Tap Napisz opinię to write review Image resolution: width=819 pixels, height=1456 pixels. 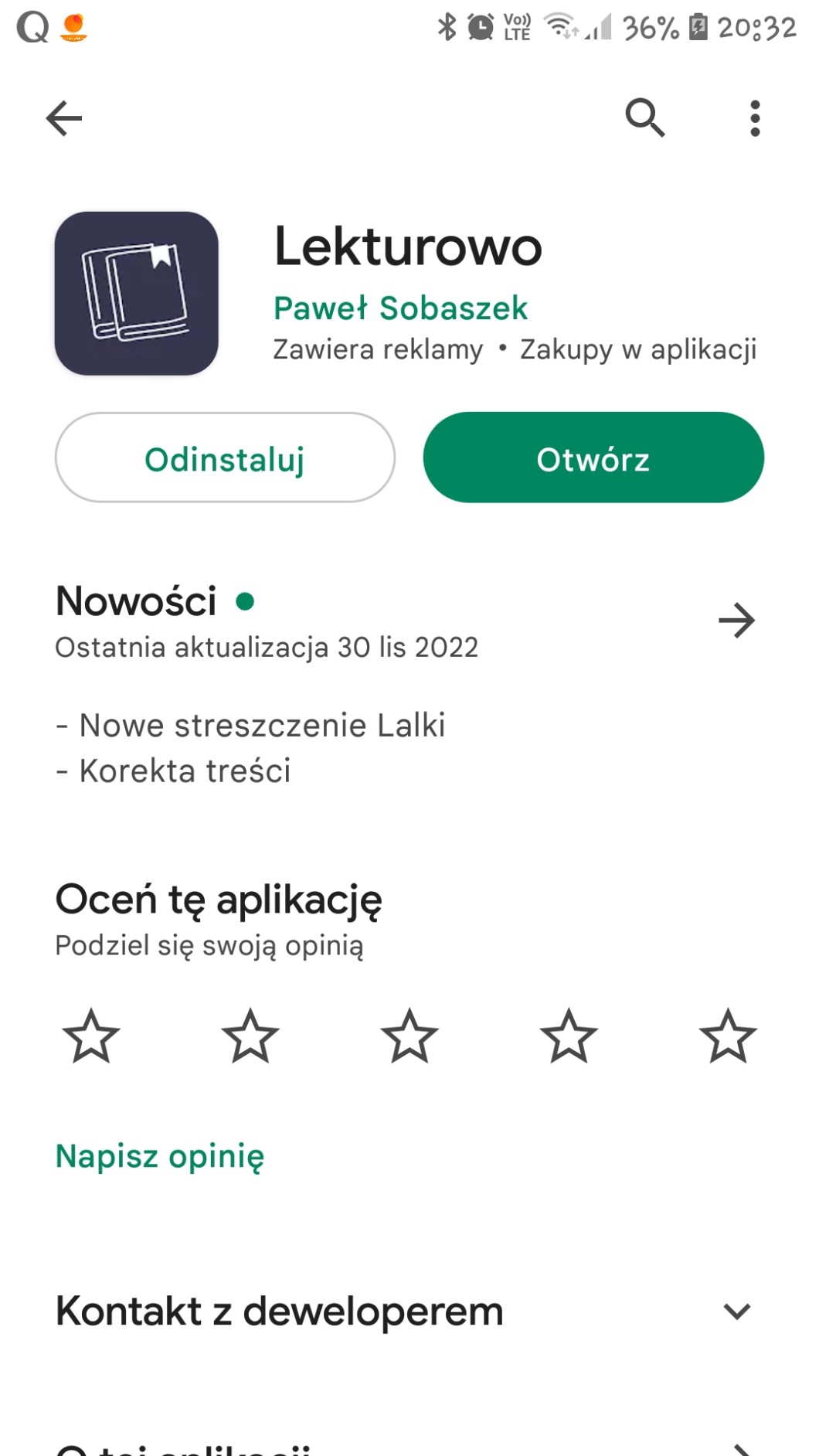click(x=160, y=1156)
